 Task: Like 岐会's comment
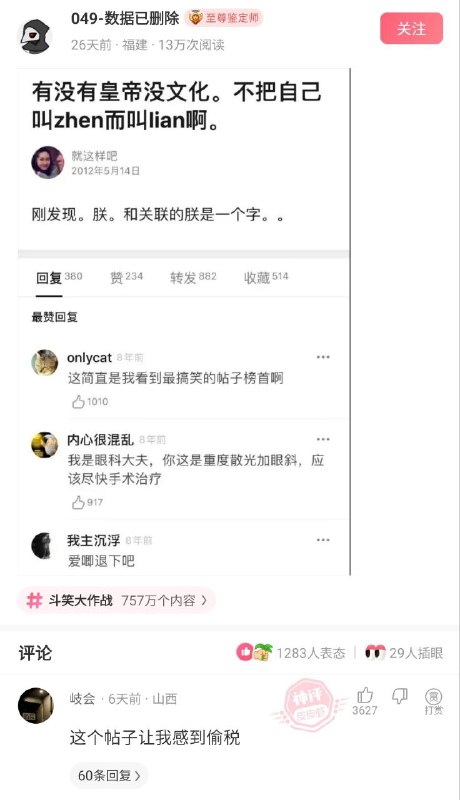pyautogui.click(x=365, y=701)
